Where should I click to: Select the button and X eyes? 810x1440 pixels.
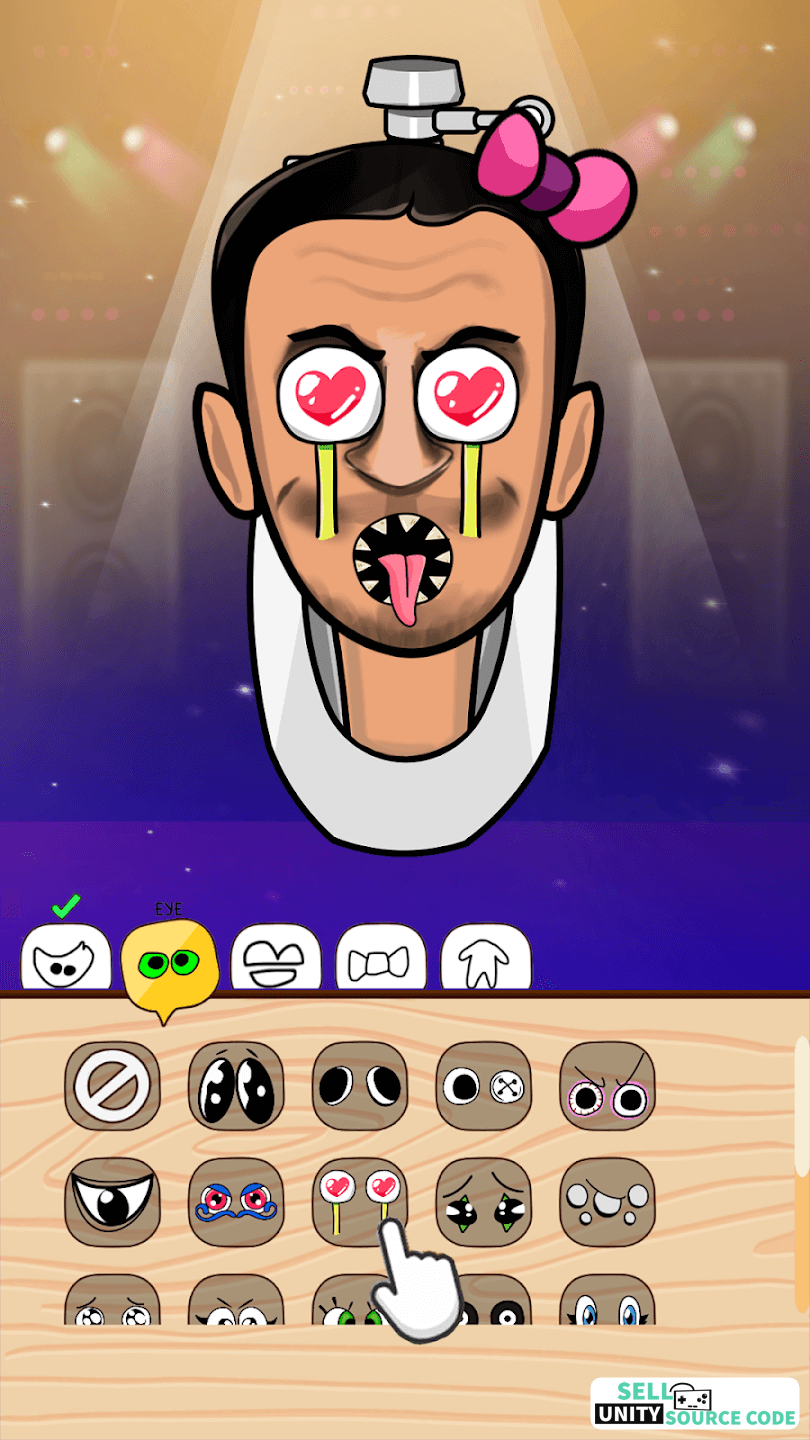[x=484, y=1086]
